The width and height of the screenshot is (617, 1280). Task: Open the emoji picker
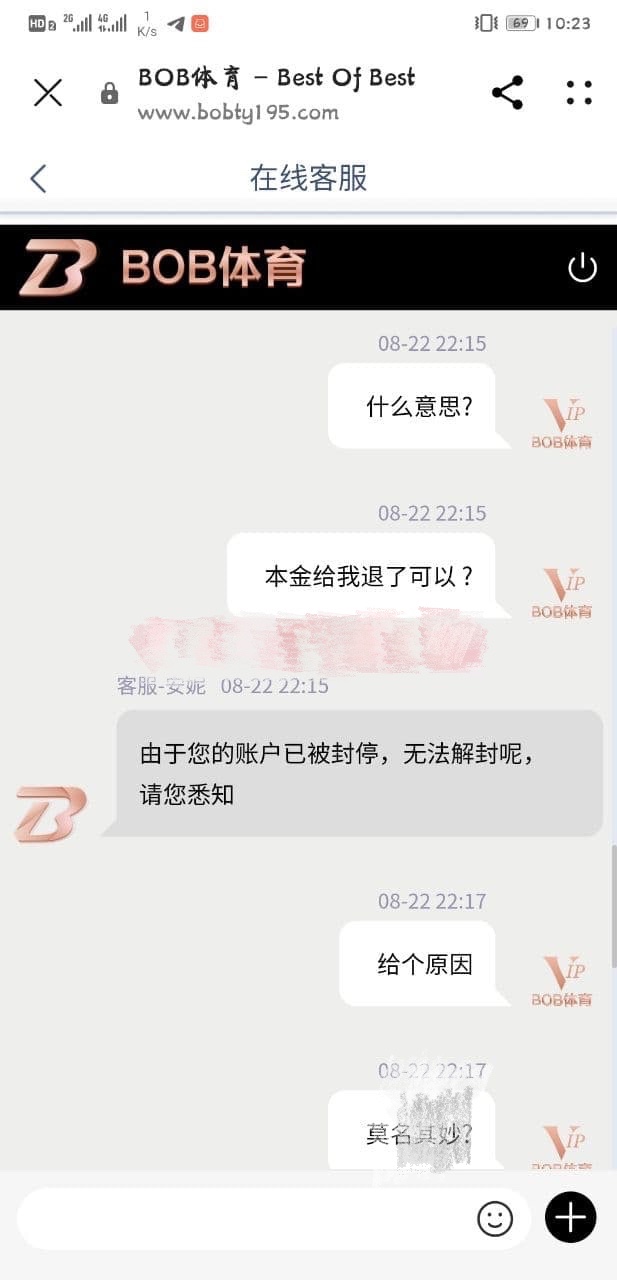click(x=495, y=1218)
